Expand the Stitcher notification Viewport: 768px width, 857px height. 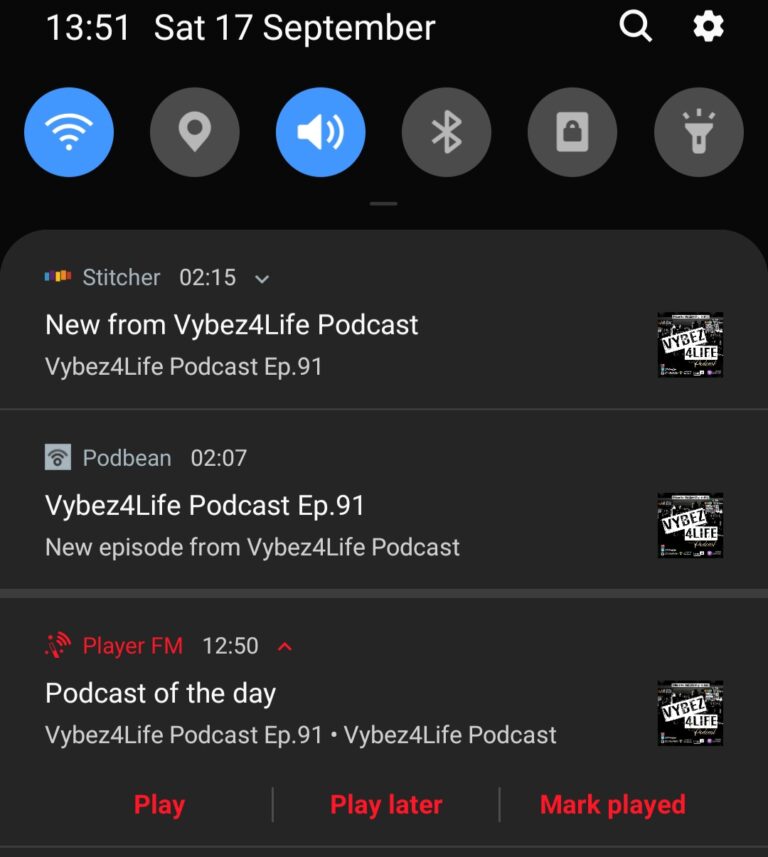point(262,279)
